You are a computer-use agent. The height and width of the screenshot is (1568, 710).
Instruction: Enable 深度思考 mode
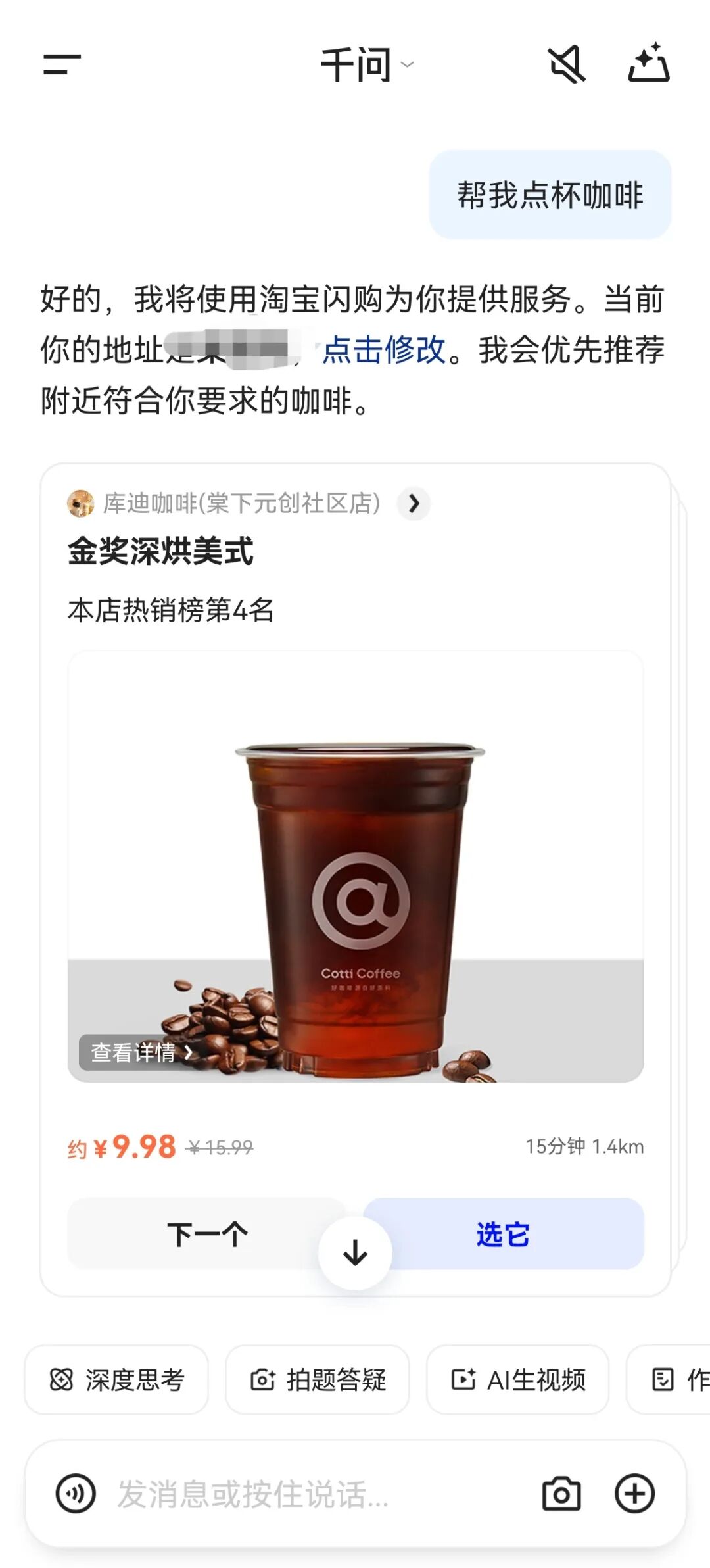117,1380
